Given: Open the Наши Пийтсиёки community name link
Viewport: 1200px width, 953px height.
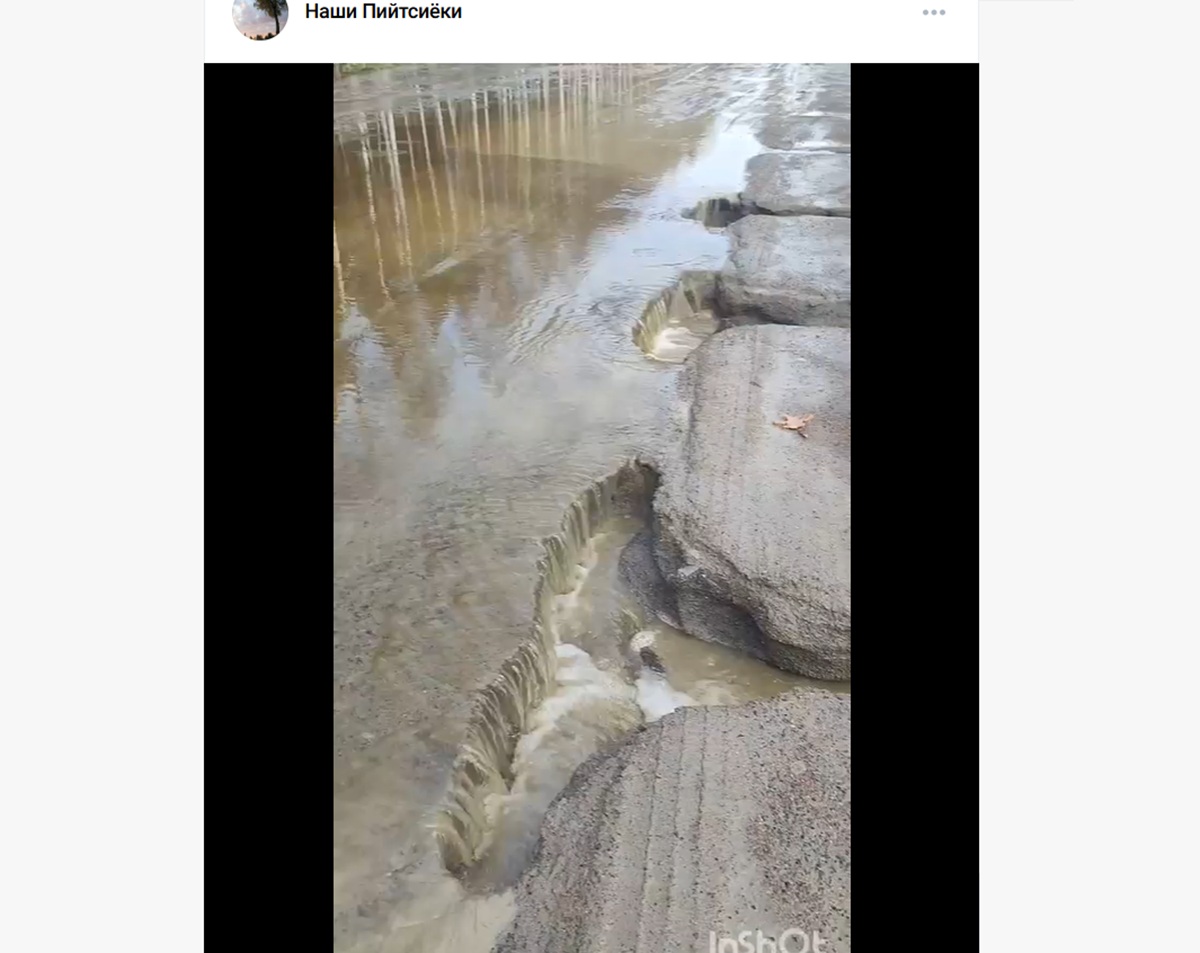Looking at the screenshot, I should [383, 12].
